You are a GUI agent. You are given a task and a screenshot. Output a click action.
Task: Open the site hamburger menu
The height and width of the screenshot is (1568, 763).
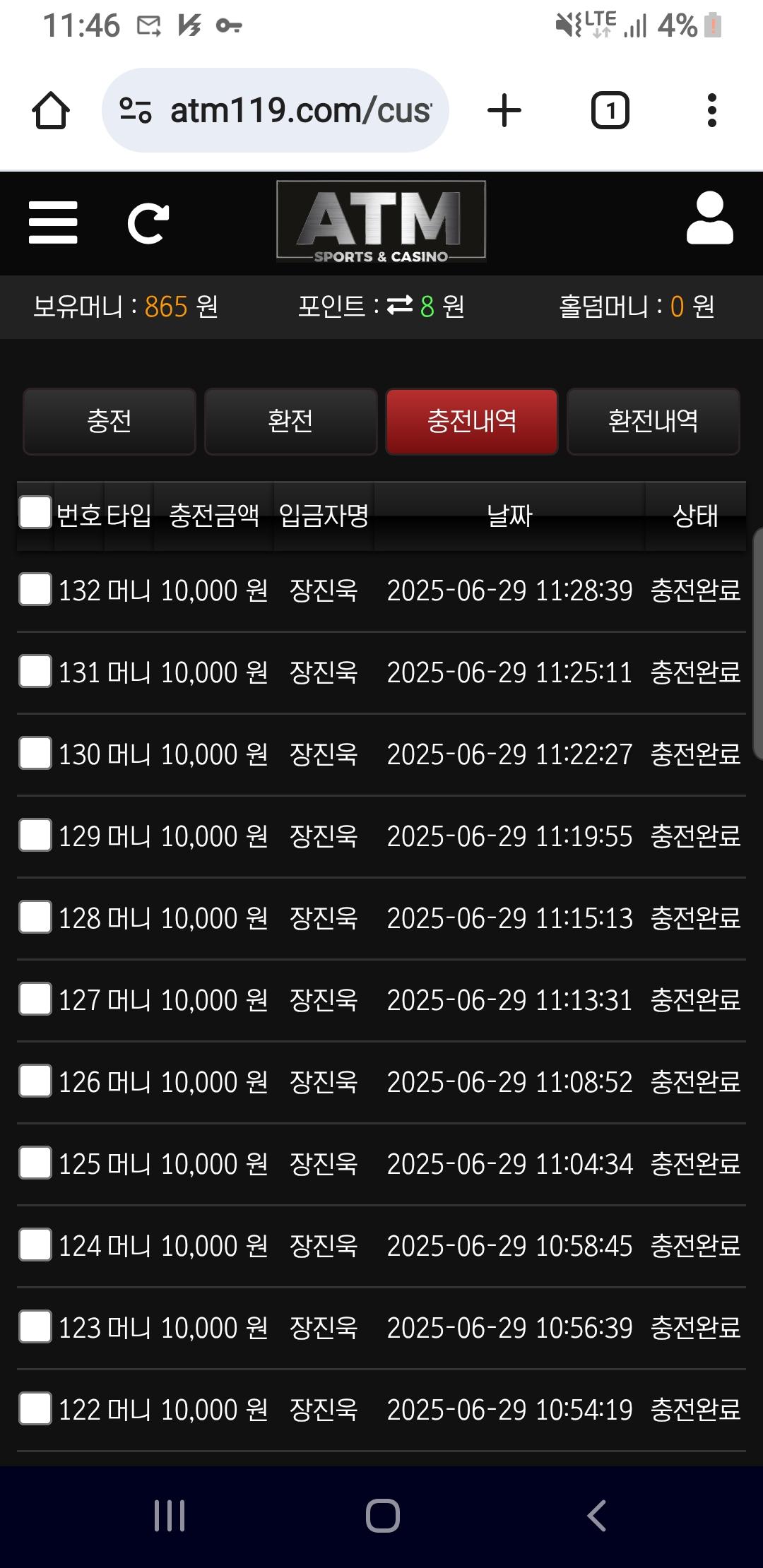point(53,222)
